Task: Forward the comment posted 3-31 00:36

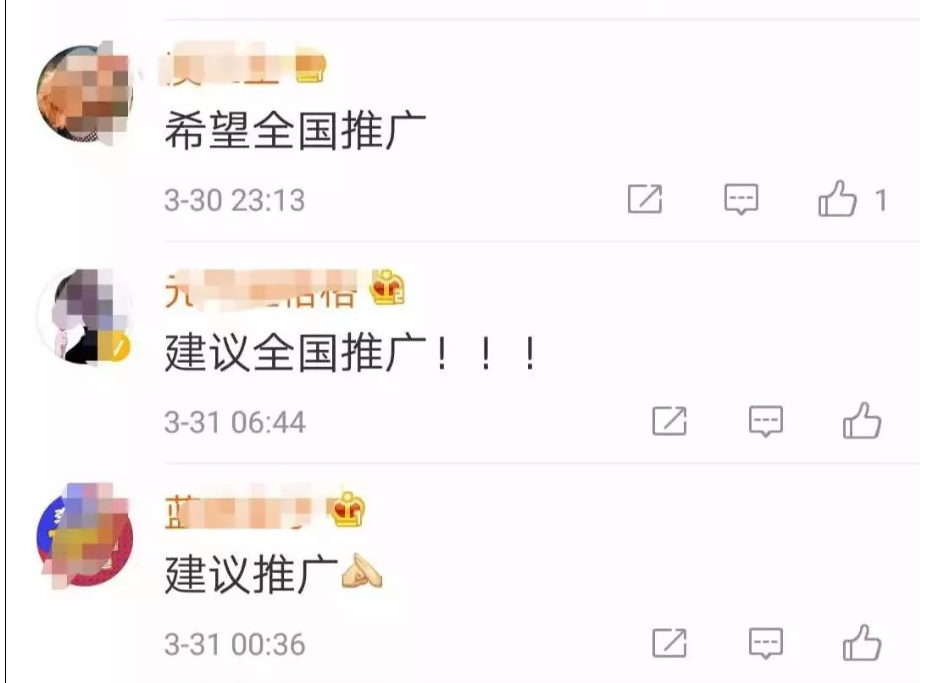Action: click(669, 642)
